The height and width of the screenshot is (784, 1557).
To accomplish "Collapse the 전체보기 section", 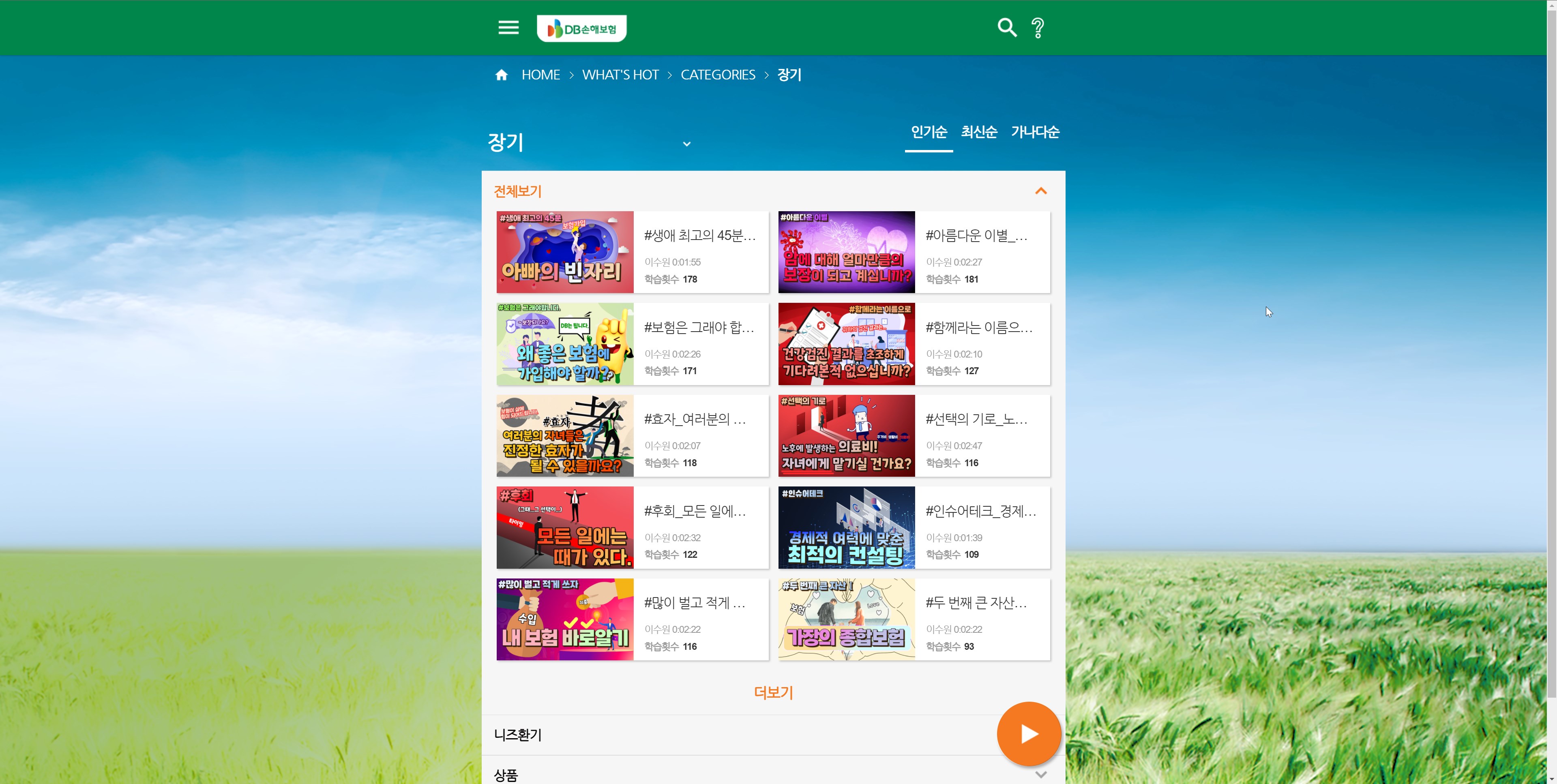I will [x=1041, y=191].
